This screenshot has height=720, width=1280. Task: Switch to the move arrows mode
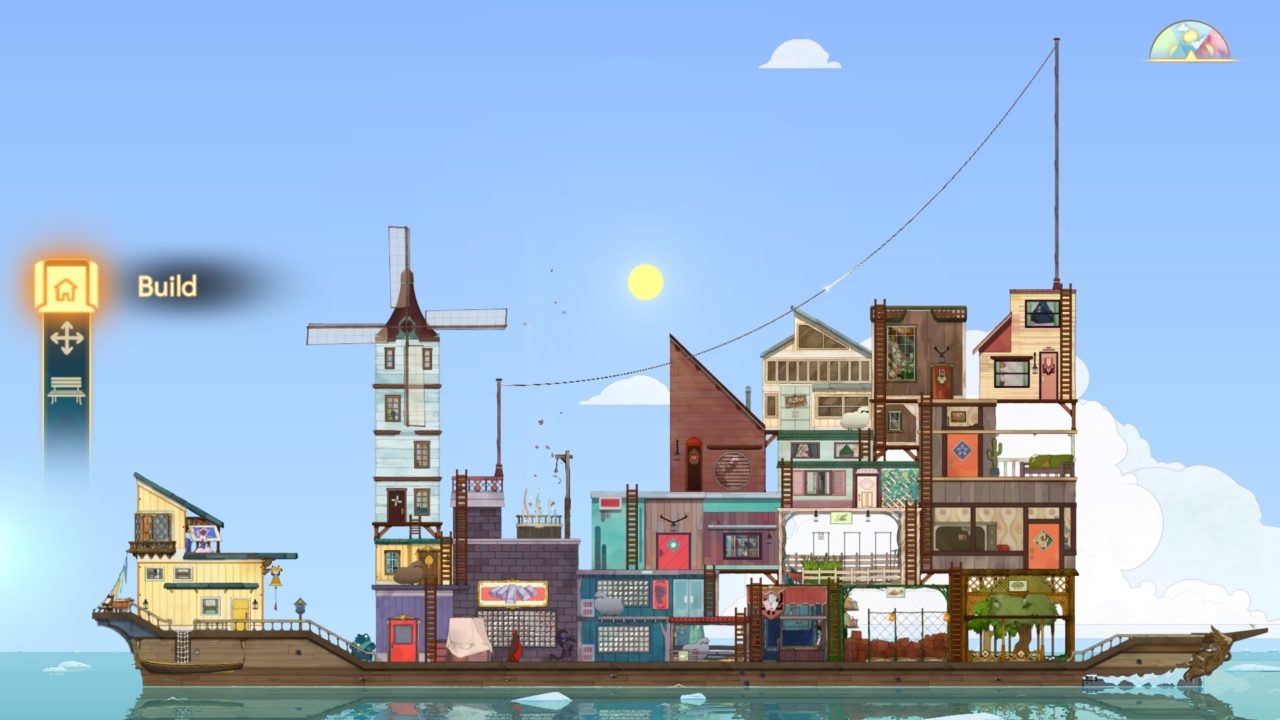point(67,338)
